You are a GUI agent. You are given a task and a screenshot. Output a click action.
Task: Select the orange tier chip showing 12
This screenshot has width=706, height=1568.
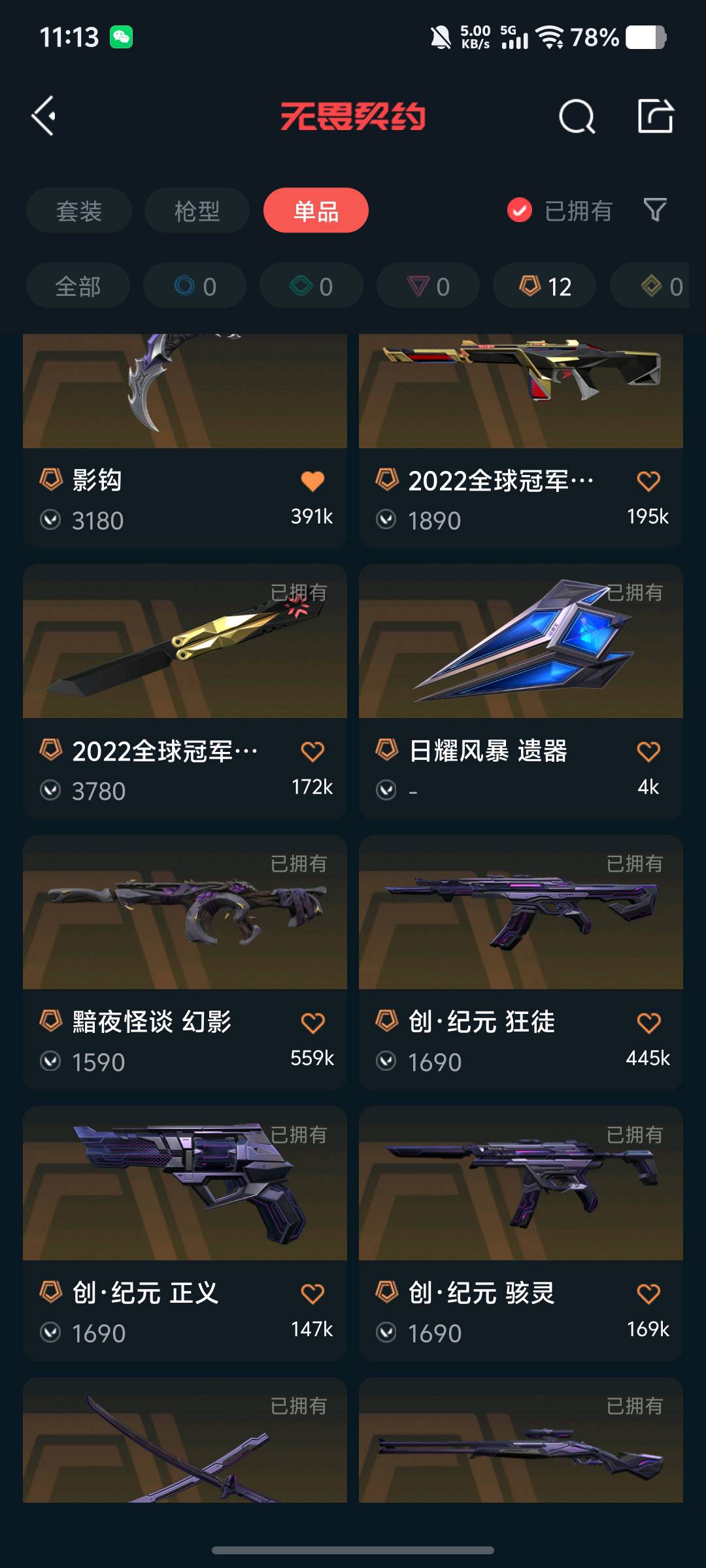[545, 286]
